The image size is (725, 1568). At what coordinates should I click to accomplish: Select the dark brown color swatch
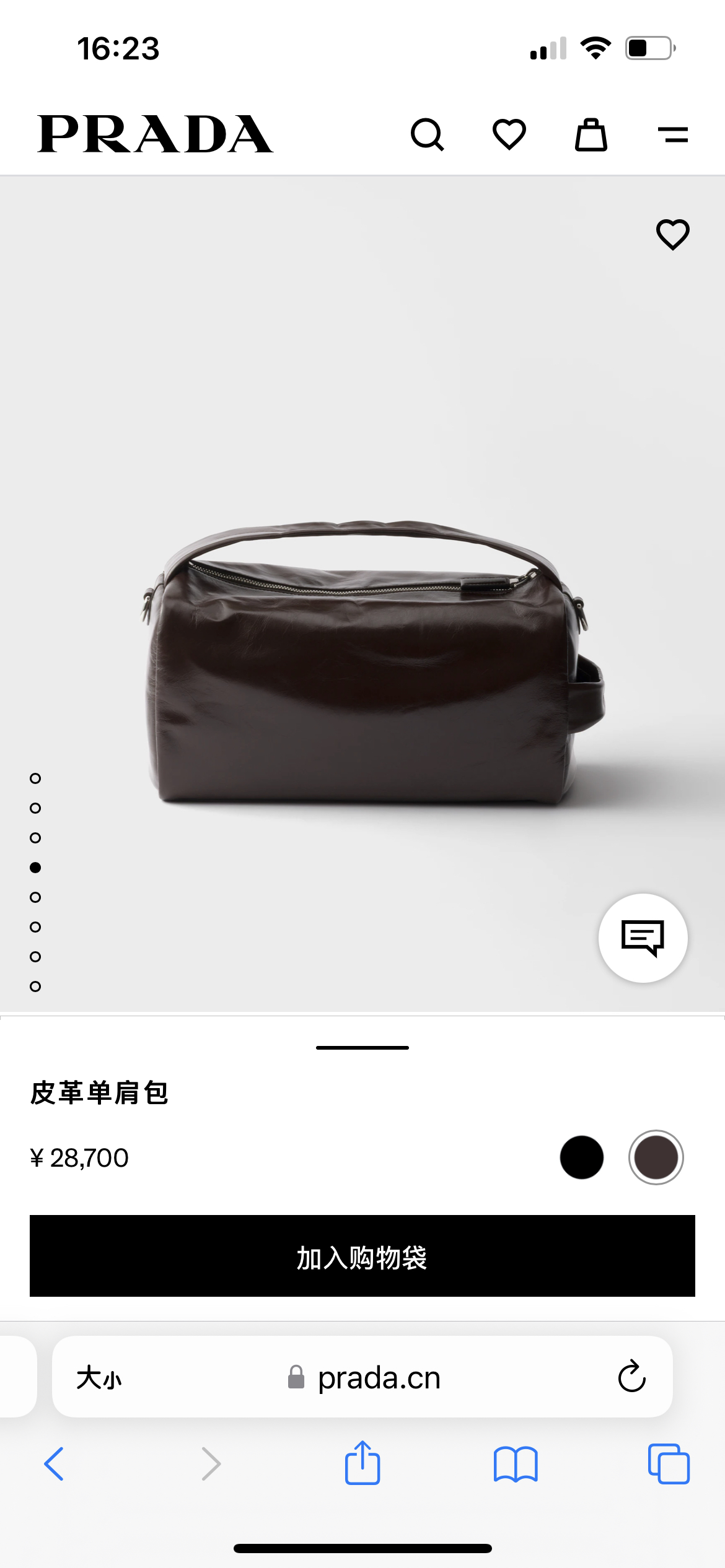[656, 1157]
